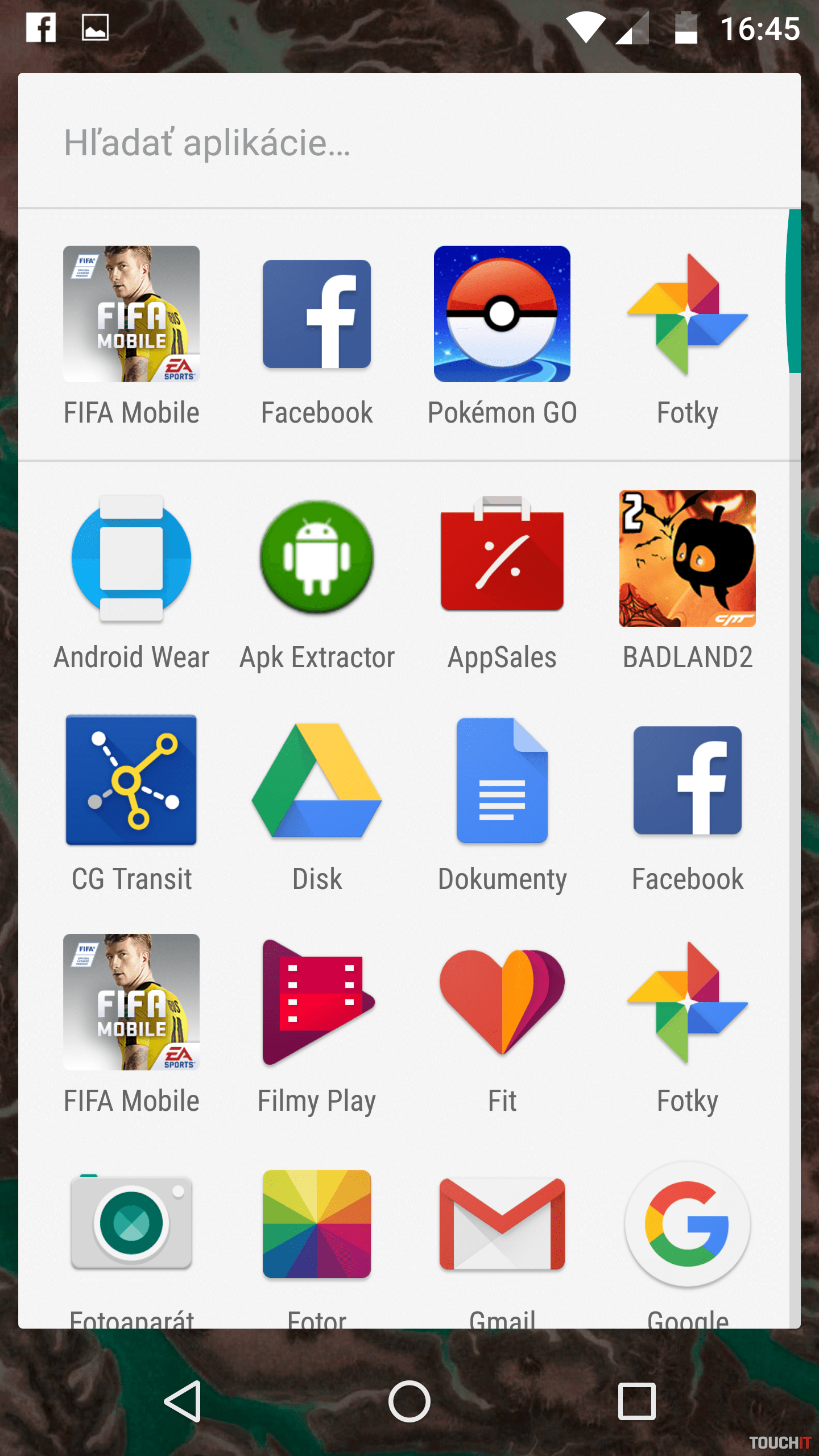Image resolution: width=819 pixels, height=1456 pixels.
Task: Open Pokémon GO
Action: click(502, 315)
